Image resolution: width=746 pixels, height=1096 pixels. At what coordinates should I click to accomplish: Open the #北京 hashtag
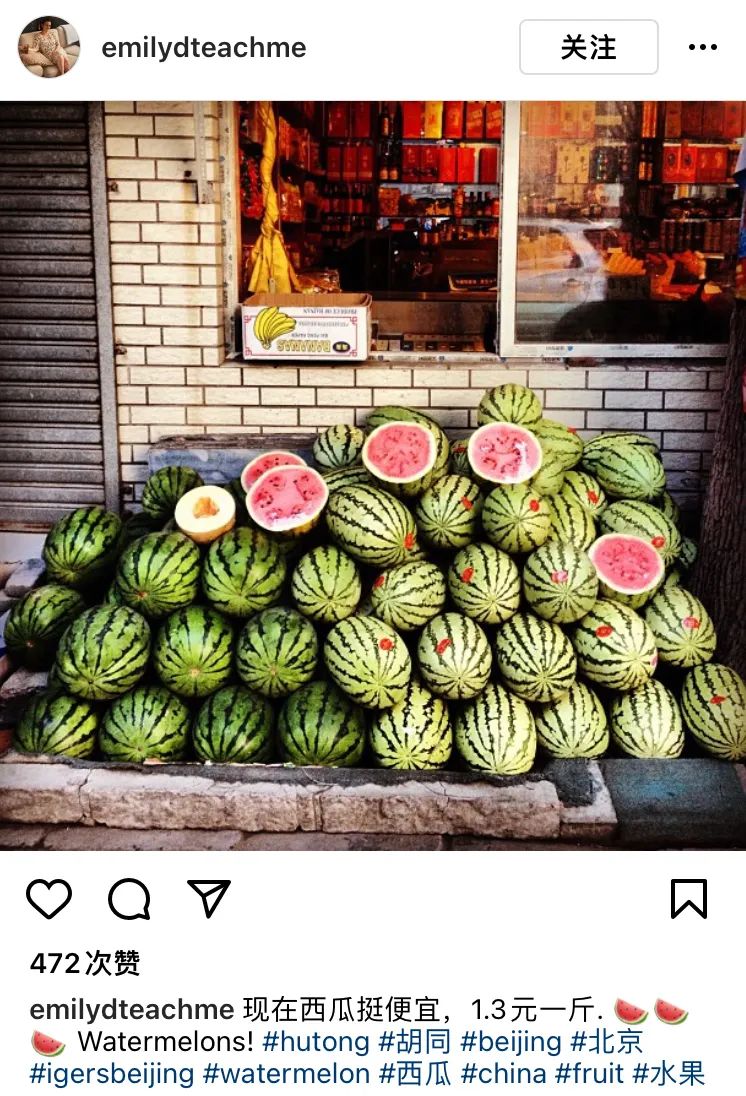[607, 1042]
